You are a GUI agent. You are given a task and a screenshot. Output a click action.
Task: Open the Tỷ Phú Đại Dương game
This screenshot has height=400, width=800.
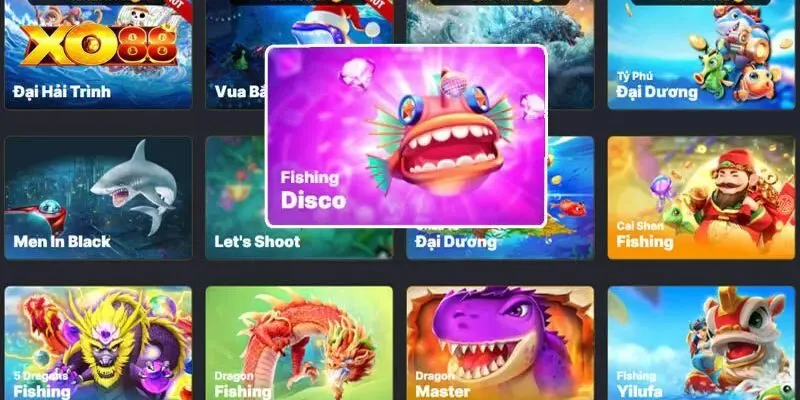click(700, 55)
